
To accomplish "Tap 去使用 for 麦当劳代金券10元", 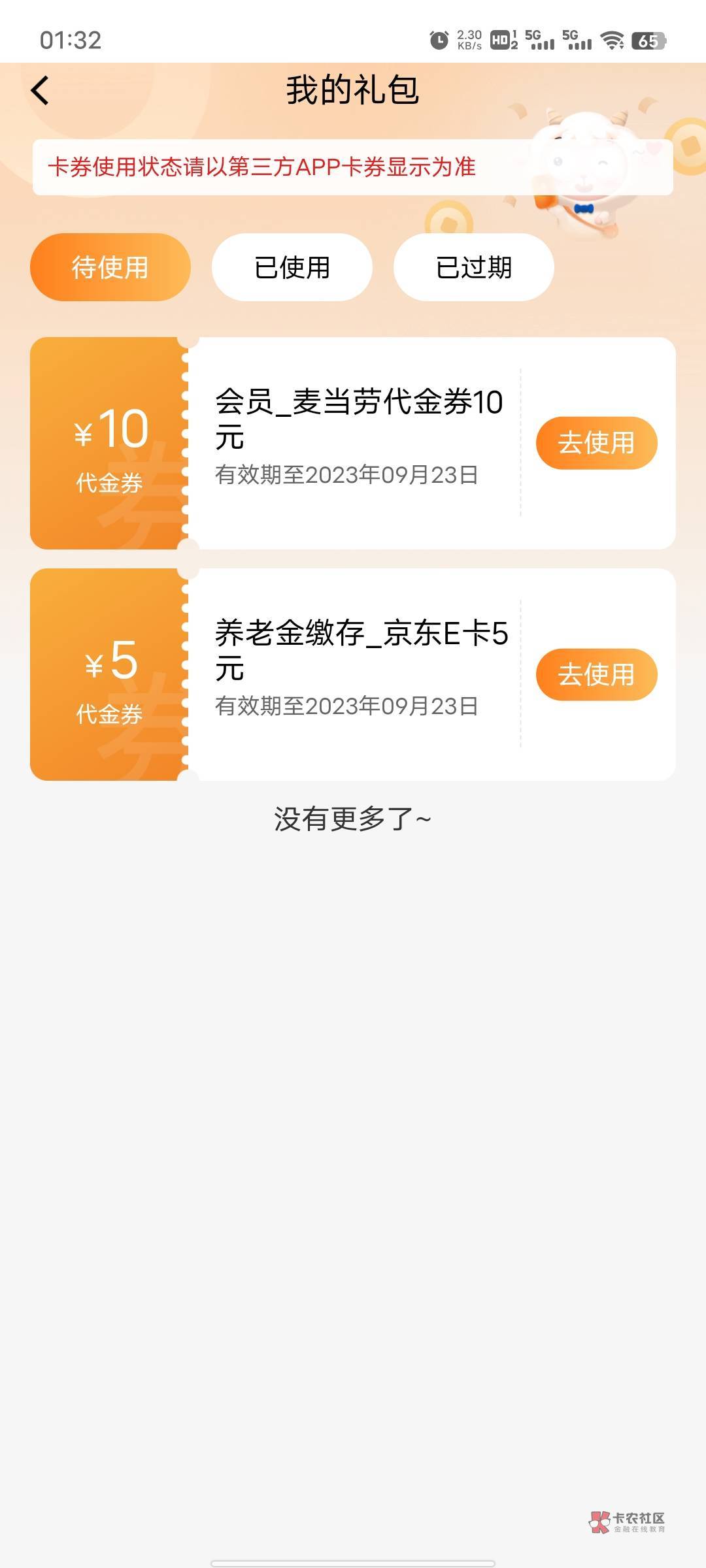I will (596, 443).
